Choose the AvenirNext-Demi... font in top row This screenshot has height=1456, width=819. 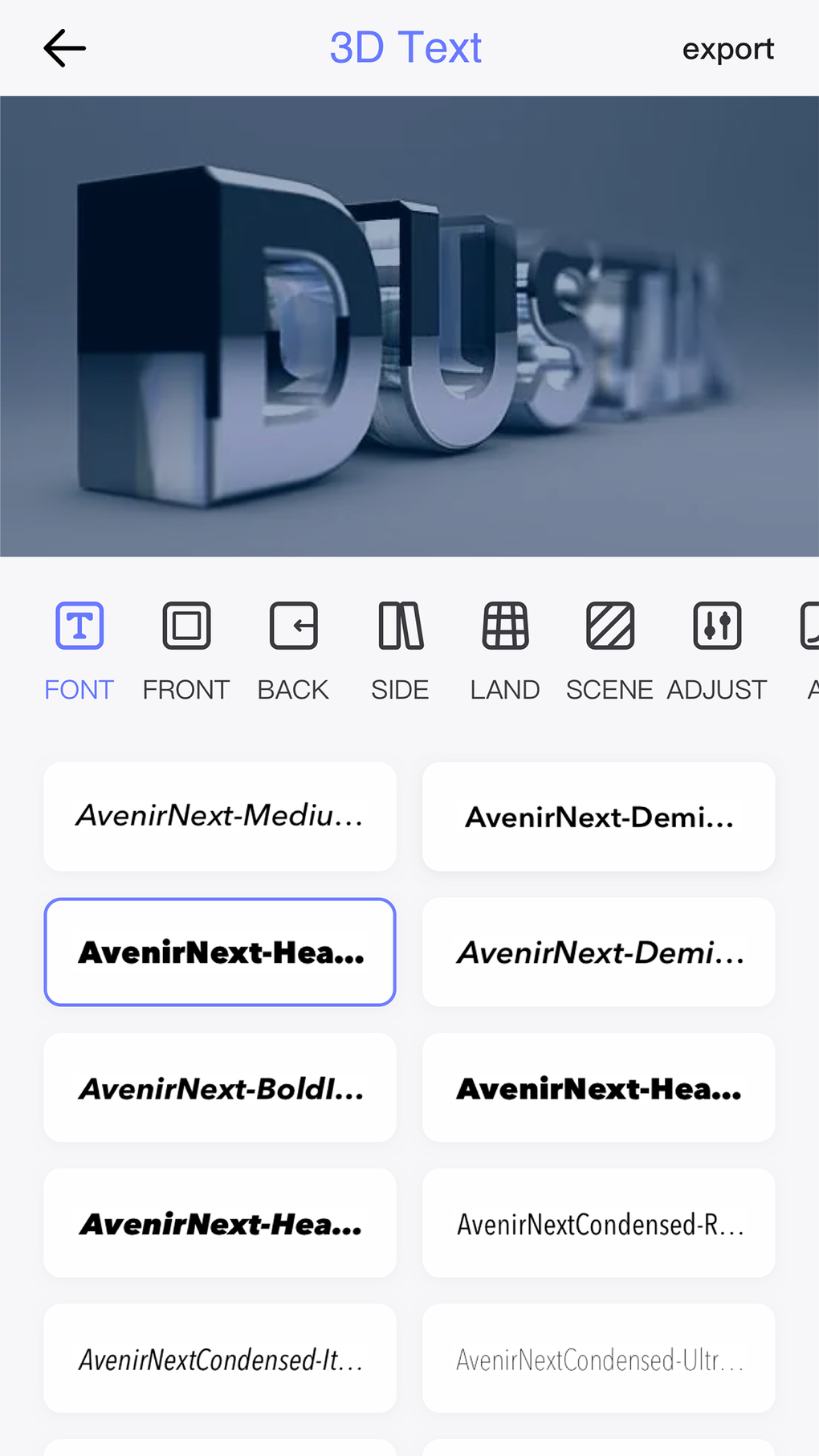[598, 816]
